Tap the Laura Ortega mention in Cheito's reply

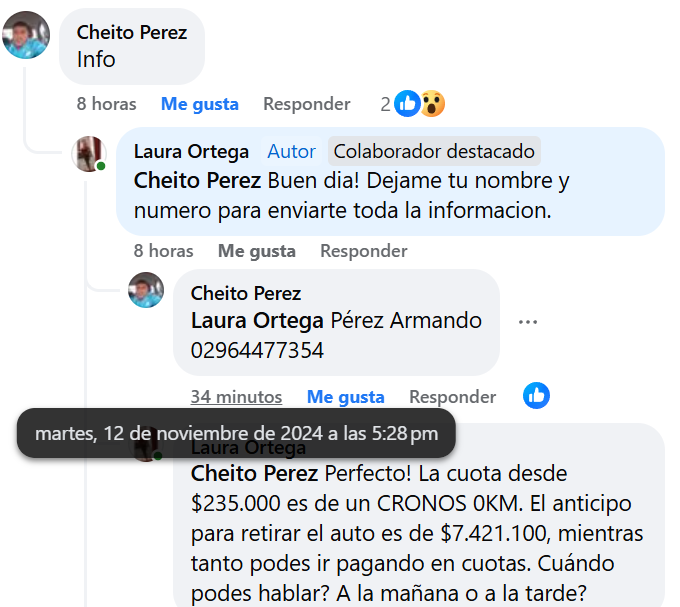click(257, 321)
